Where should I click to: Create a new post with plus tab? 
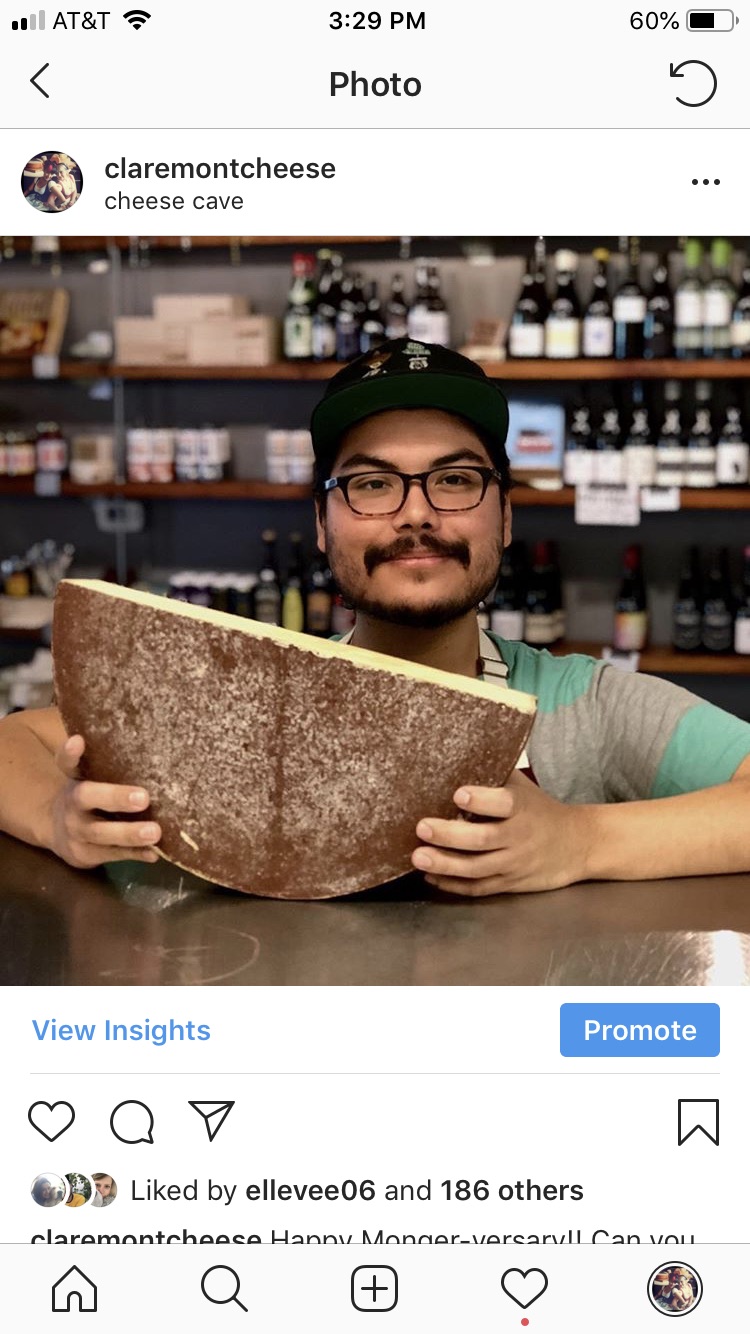click(x=375, y=1289)
